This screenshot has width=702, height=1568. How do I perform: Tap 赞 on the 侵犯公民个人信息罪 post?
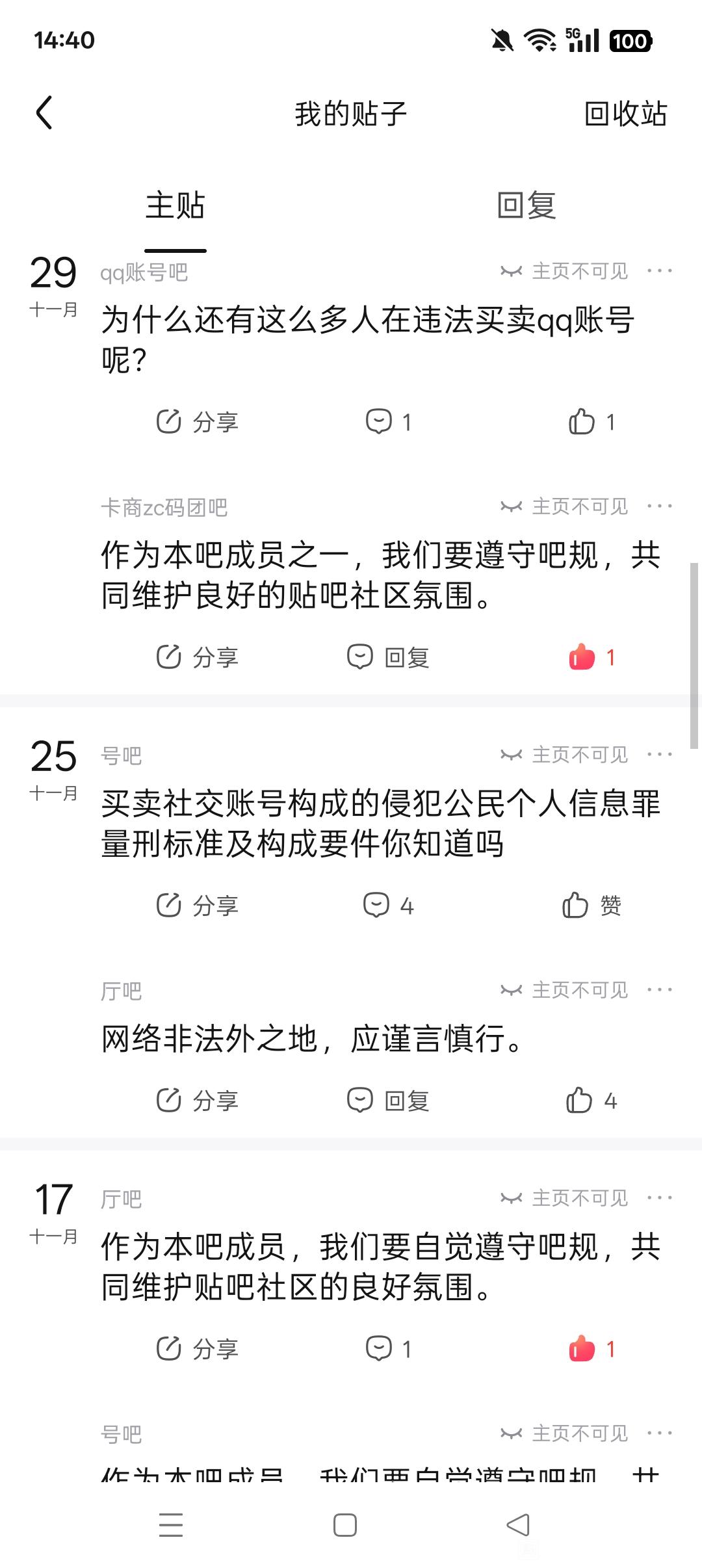[590, 906]
